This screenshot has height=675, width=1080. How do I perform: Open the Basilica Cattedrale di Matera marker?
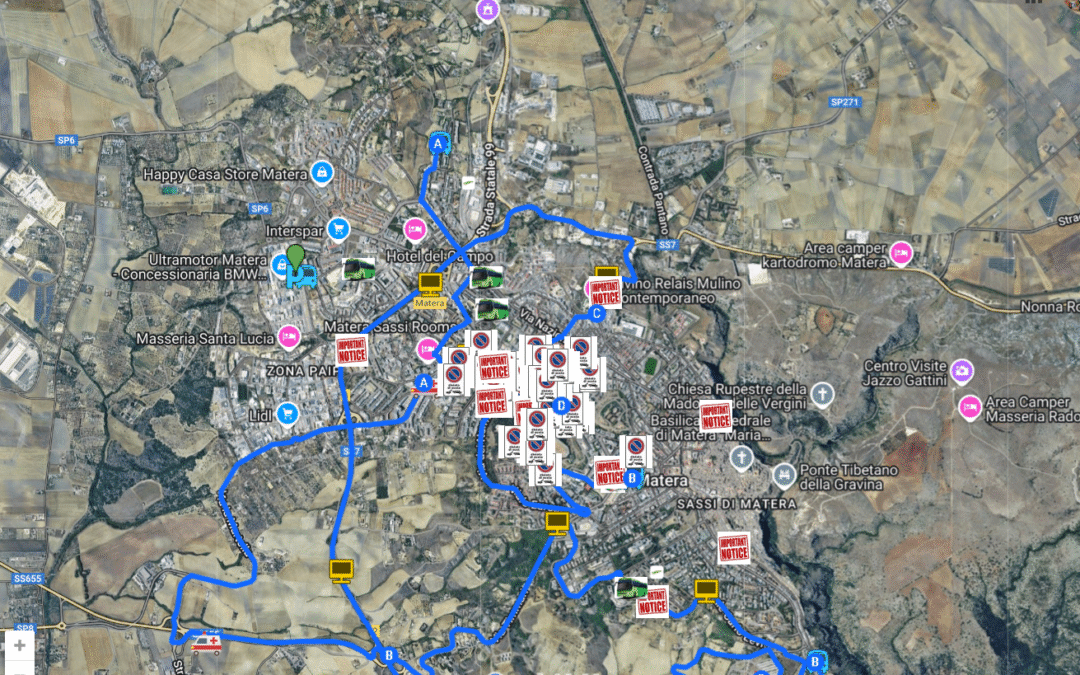coord(741,458)
